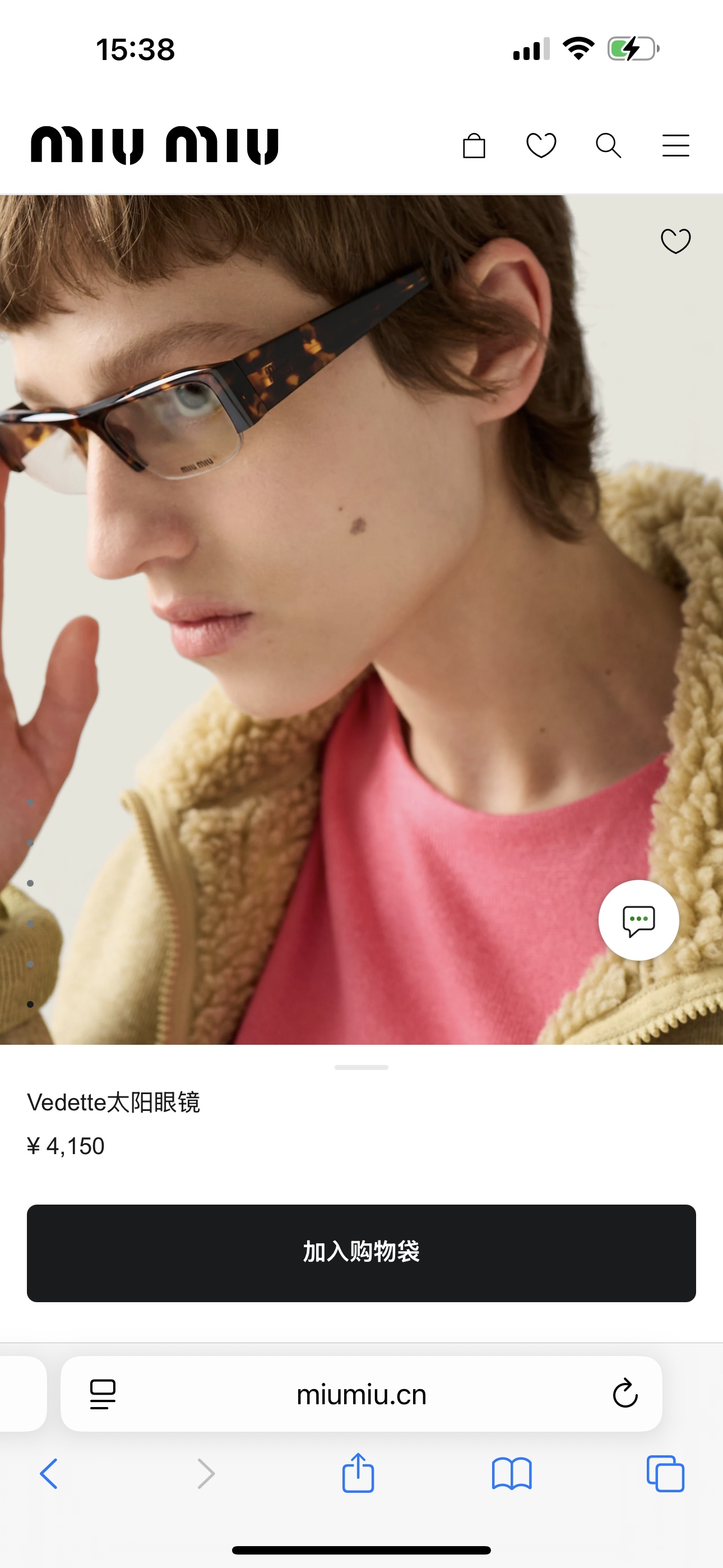Open the search magnifier icon
The width and height of the screenshot is (723, 1568).
click(608, 146)
